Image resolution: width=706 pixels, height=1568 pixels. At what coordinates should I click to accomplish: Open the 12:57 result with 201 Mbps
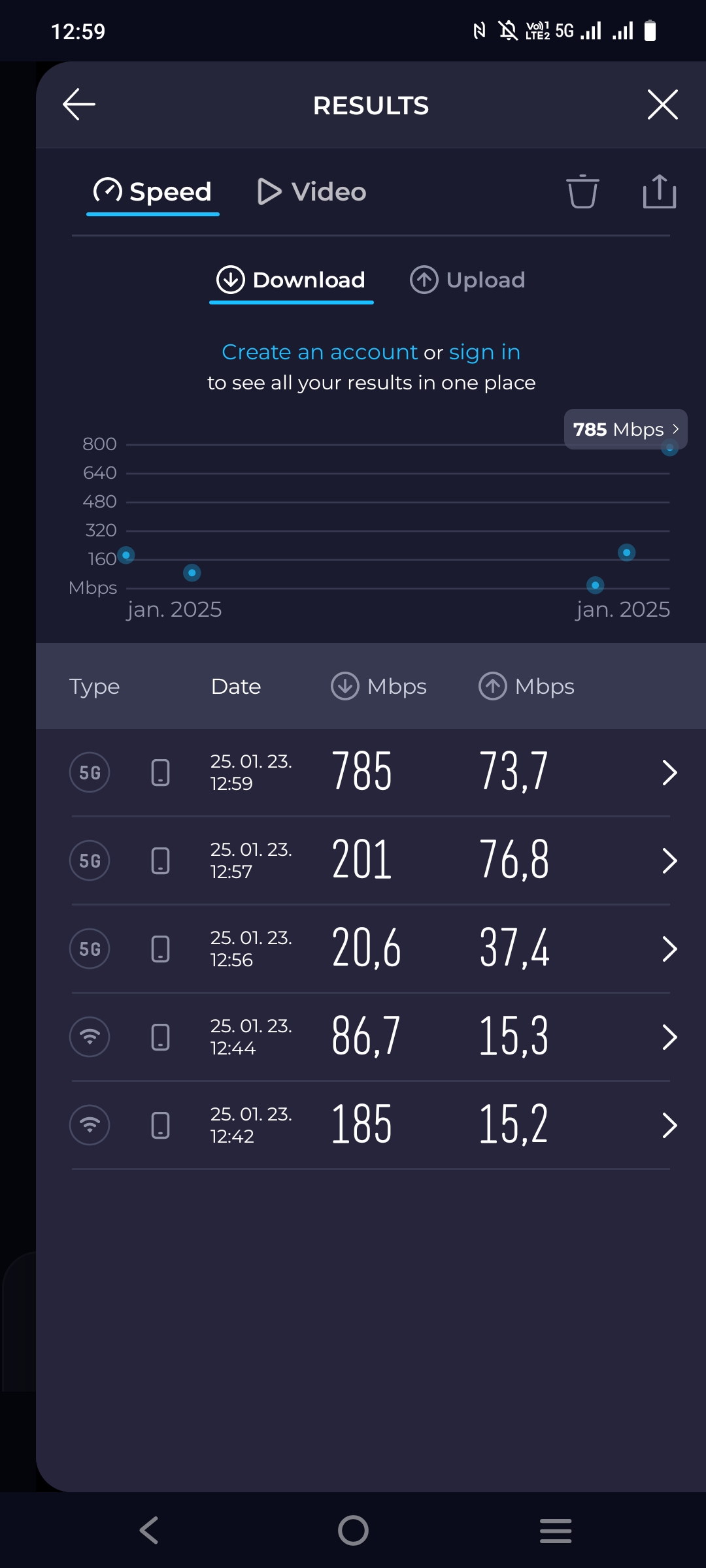371,860
